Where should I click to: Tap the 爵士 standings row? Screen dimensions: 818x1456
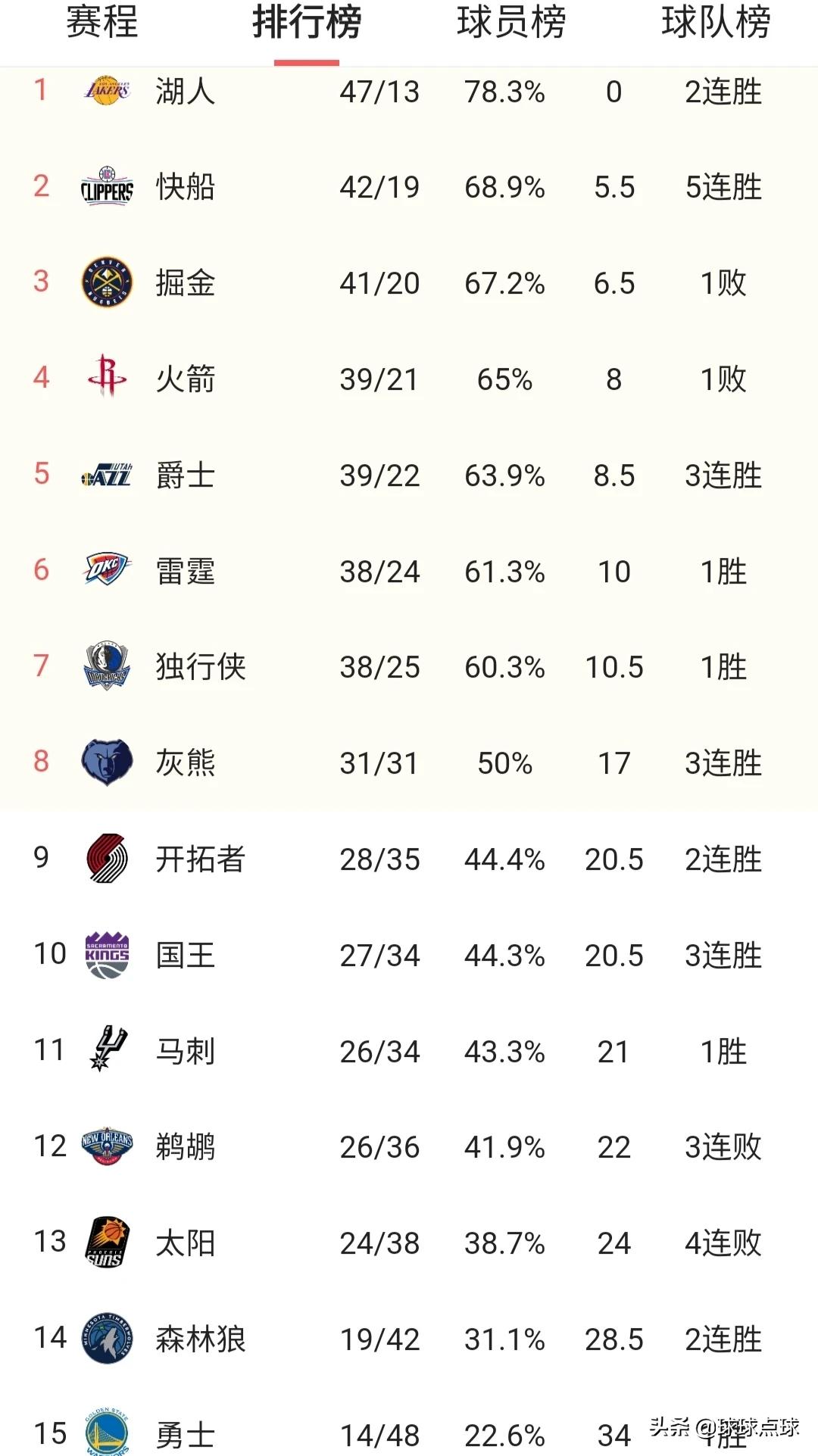[409, 475]
